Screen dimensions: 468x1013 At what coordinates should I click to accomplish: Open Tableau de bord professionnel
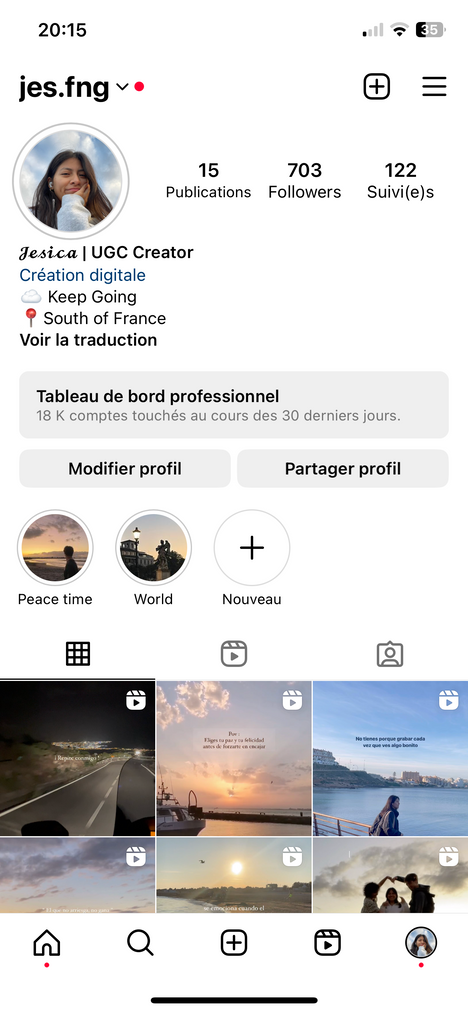[234, 405]
